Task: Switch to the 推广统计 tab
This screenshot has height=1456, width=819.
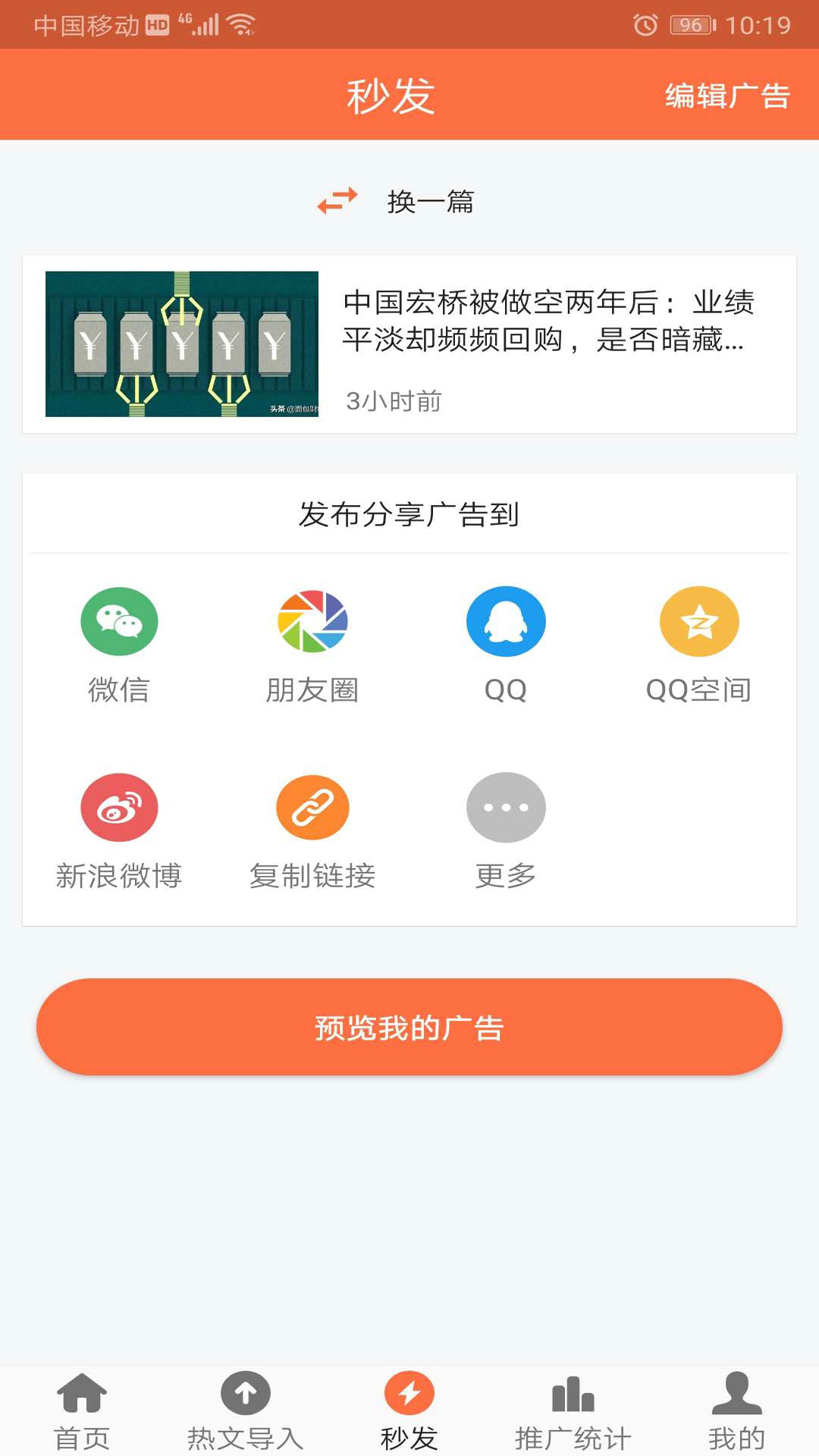Action: pos(573,1410)
